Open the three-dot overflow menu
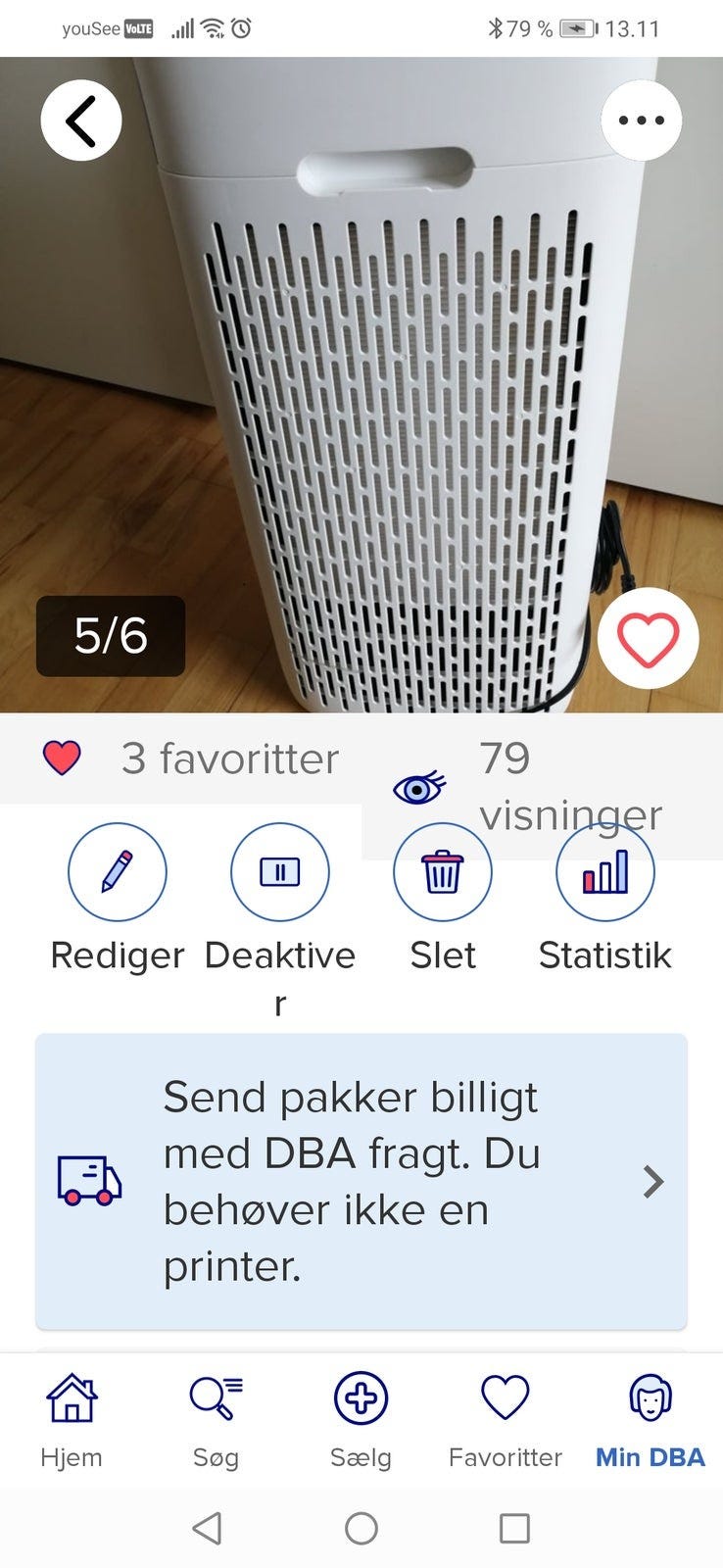Screen dimensions: 723x1568 coord(641,121)
